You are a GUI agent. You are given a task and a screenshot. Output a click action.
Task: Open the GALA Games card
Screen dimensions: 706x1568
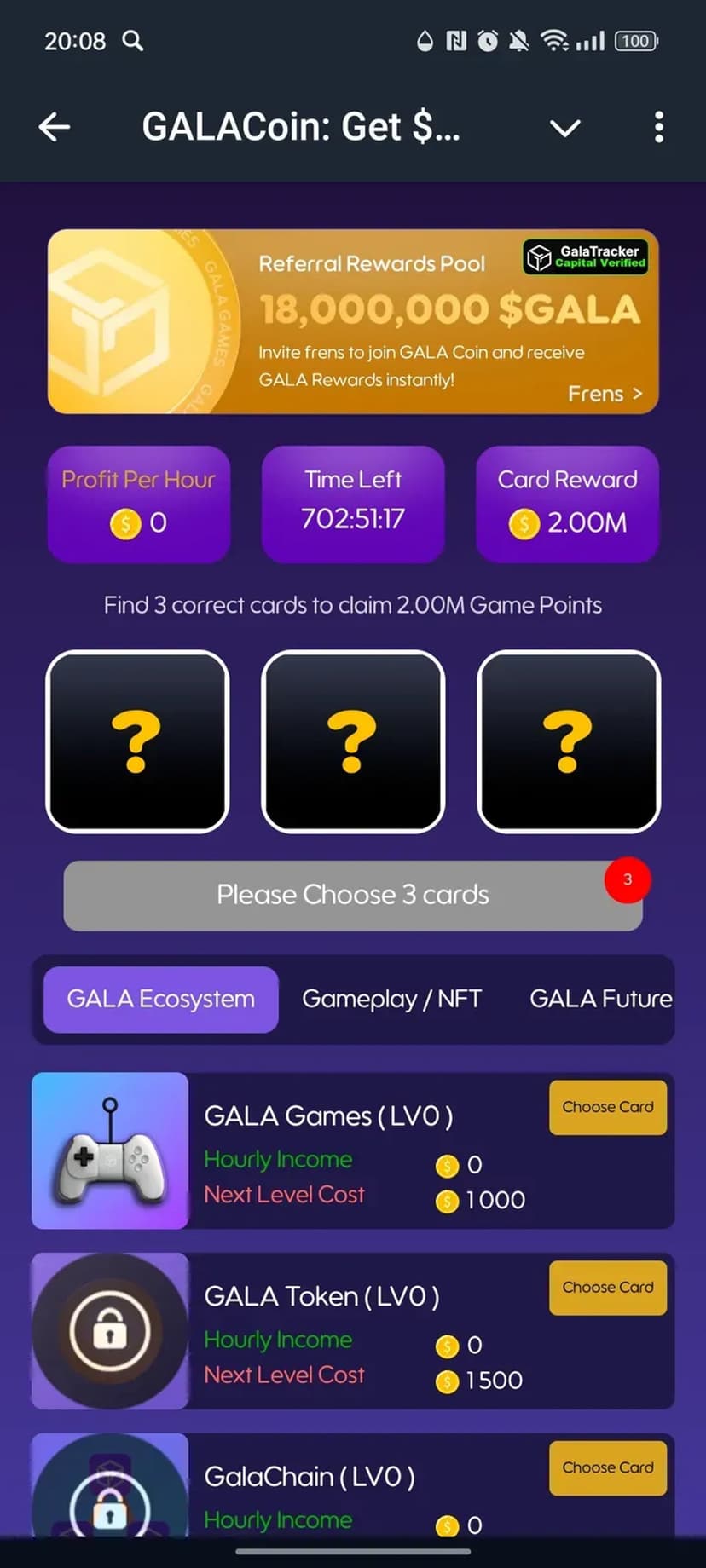pos(110,1150)
